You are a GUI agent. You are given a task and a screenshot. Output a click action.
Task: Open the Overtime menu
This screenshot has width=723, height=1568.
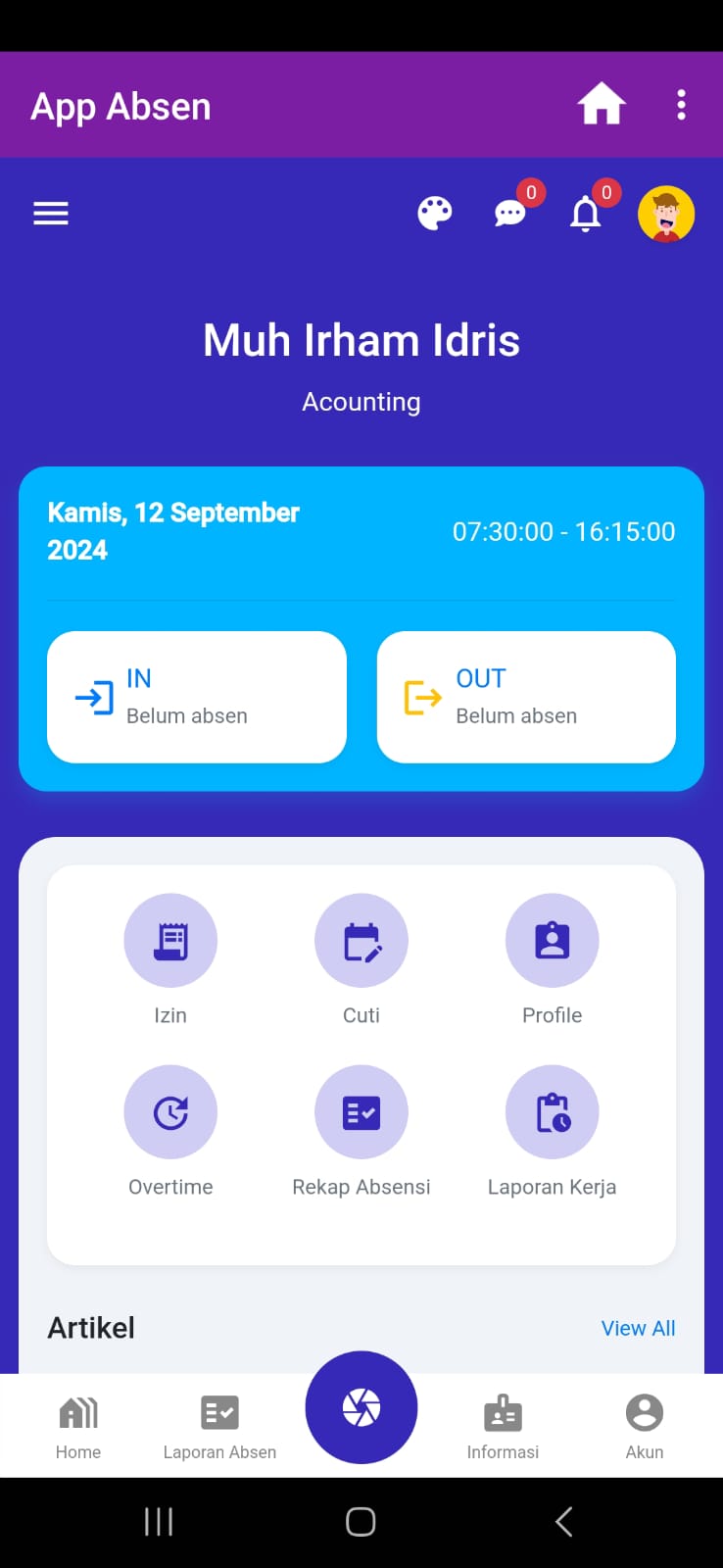click(170, 1112)
